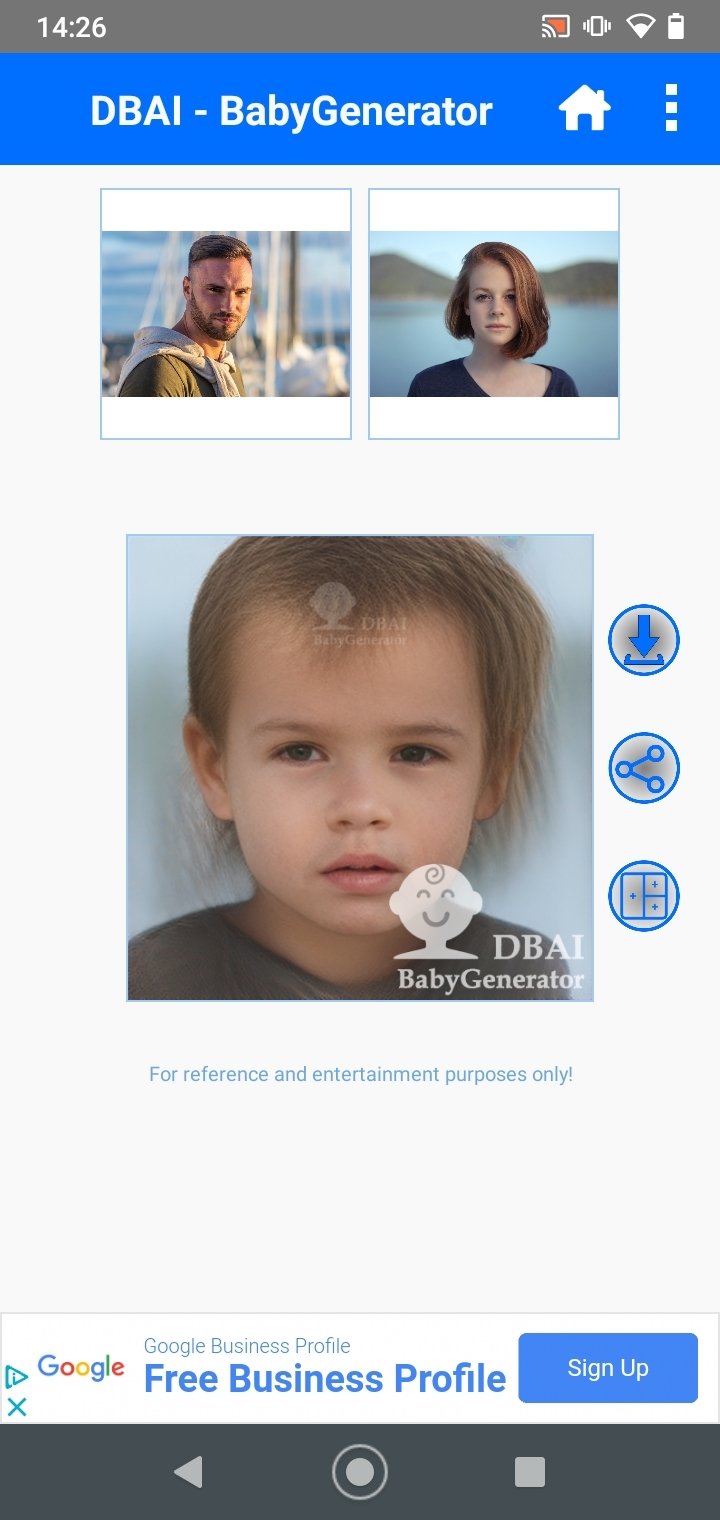Tap Sign Up on the Google ad
Screen dimensions: 720x1520
(x=608, y=1368)
